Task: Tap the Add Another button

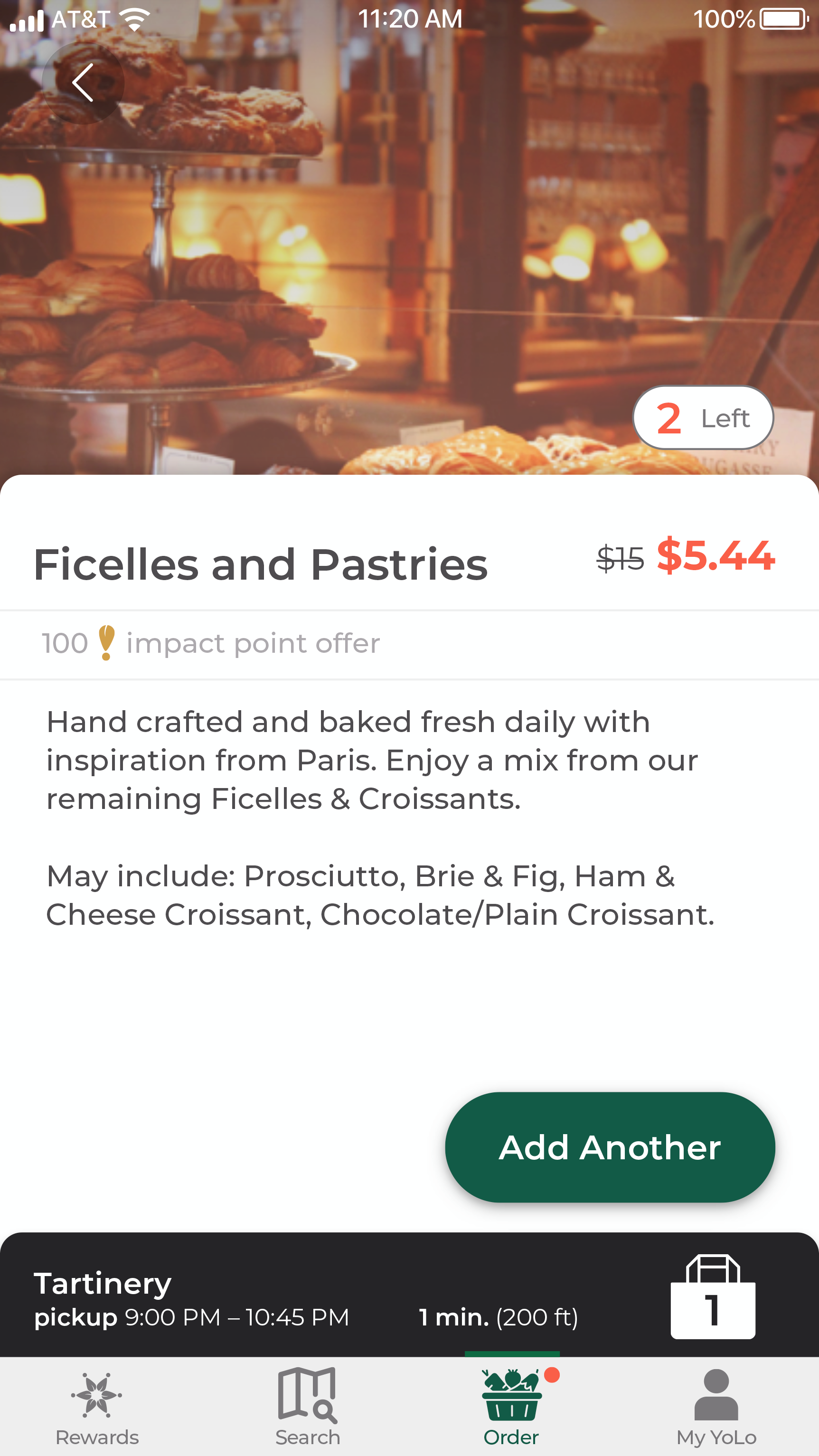Action: [610, 1147]
